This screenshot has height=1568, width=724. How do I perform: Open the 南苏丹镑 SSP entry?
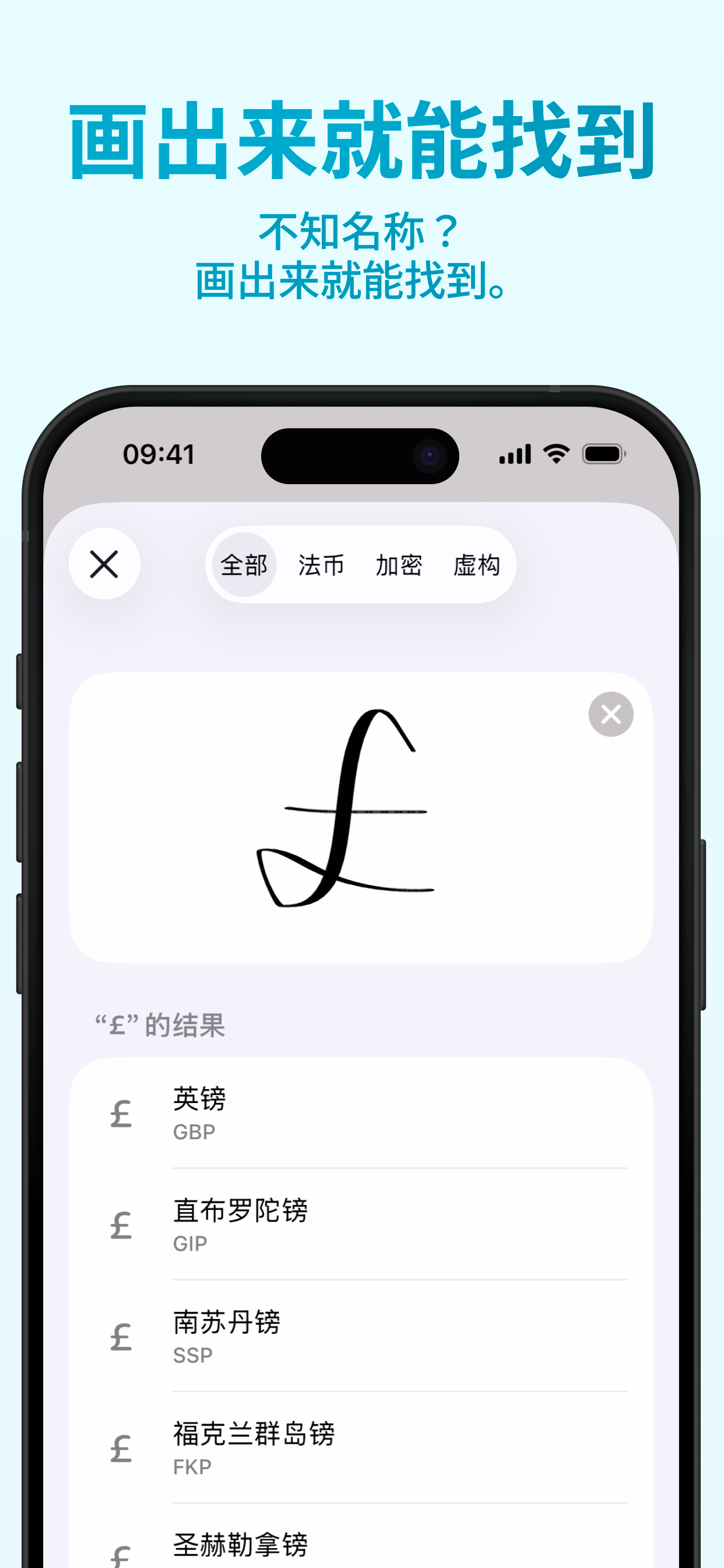coord(365,1336)
